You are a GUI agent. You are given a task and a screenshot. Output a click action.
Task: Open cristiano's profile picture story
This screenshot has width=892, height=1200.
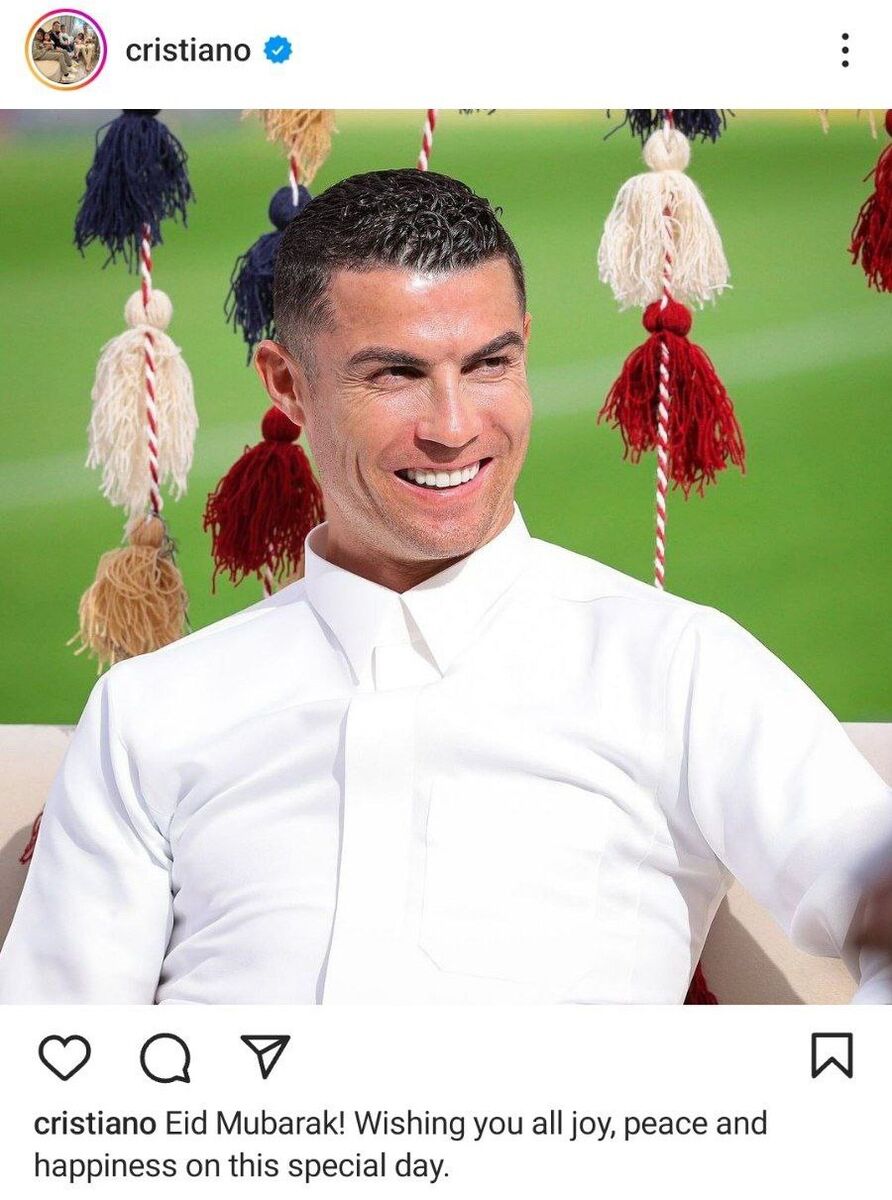65,50
